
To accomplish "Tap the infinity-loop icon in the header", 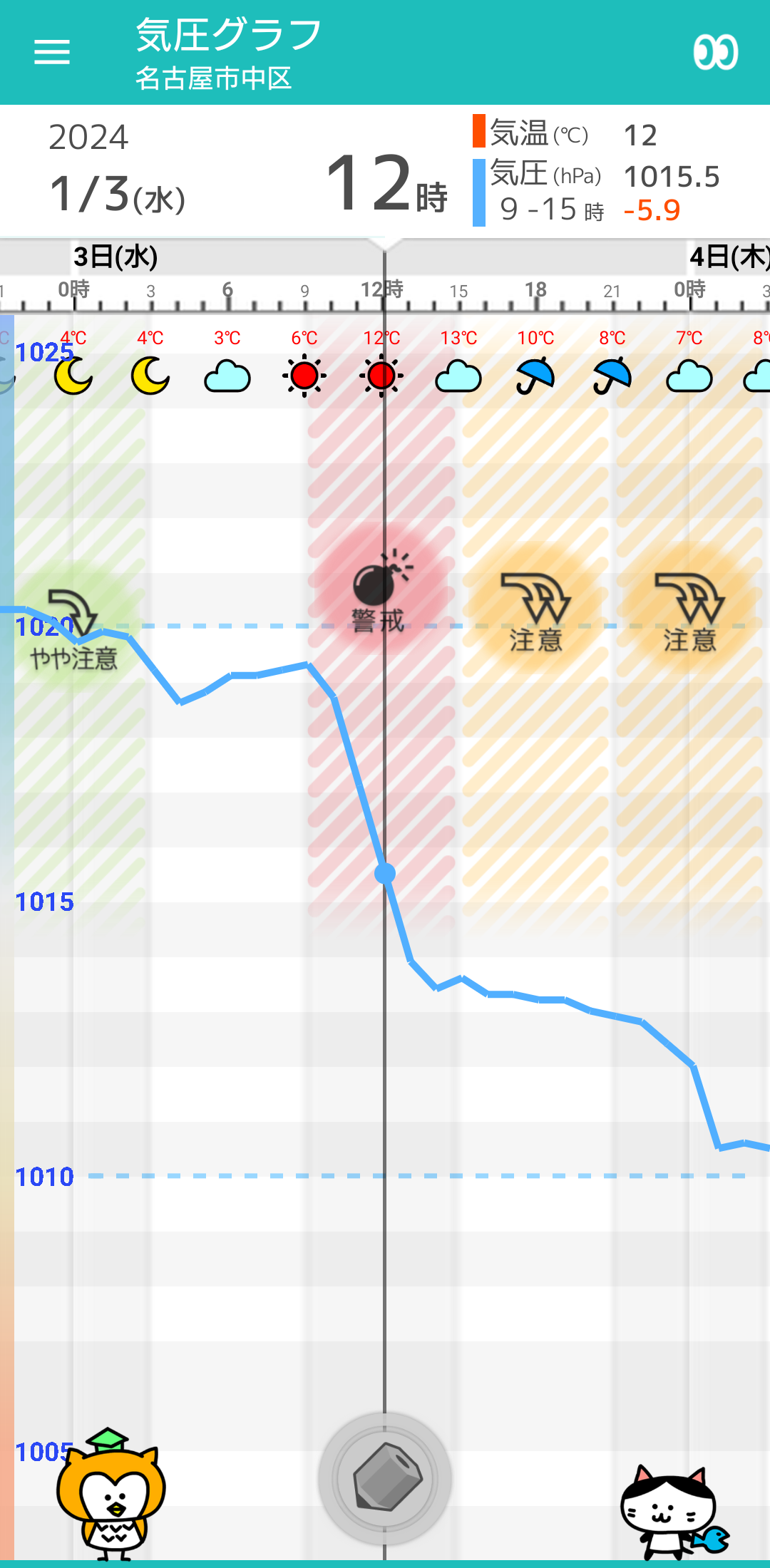I will click(x=716, y=52).
